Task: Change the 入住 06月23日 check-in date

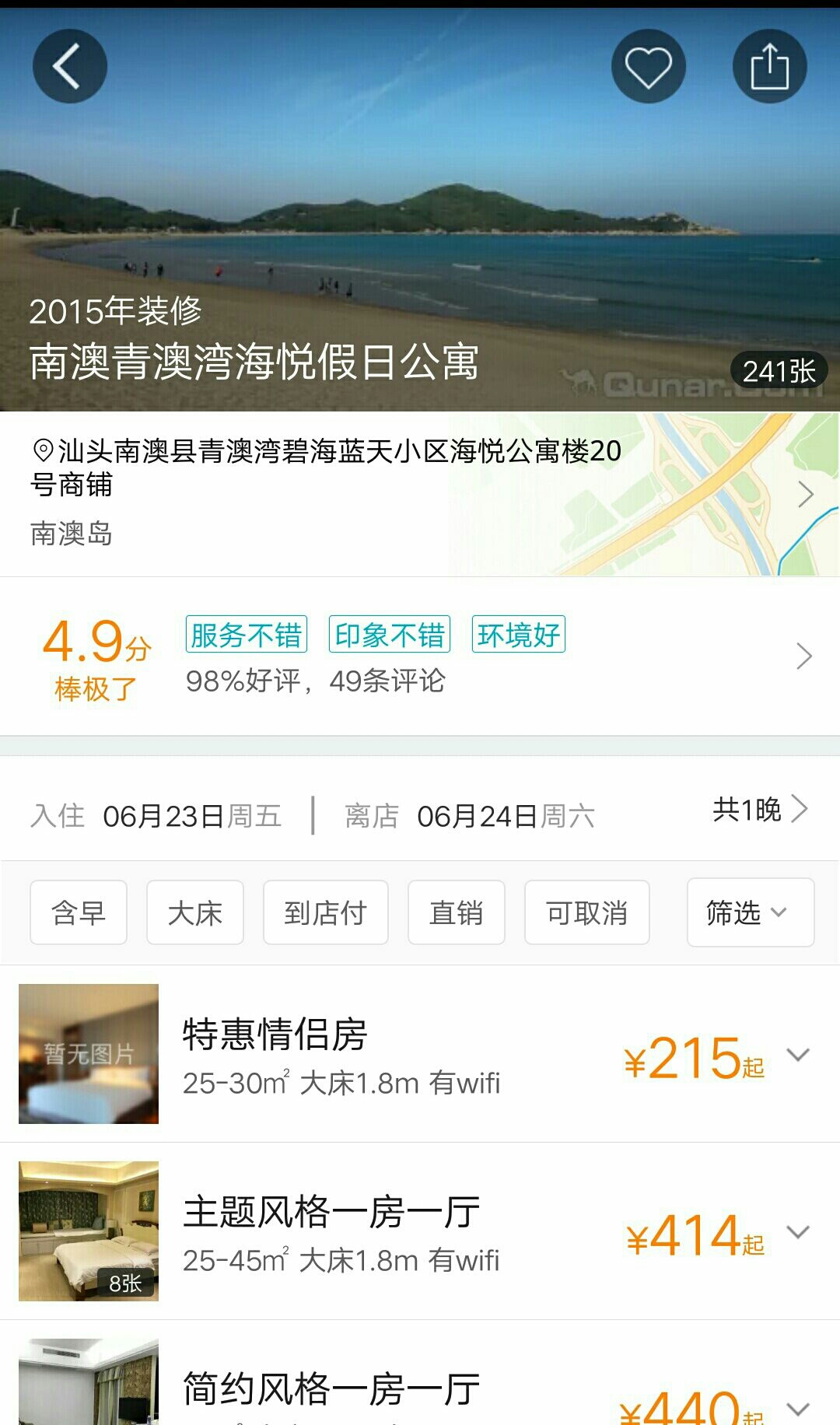Action: pos(156,816)
